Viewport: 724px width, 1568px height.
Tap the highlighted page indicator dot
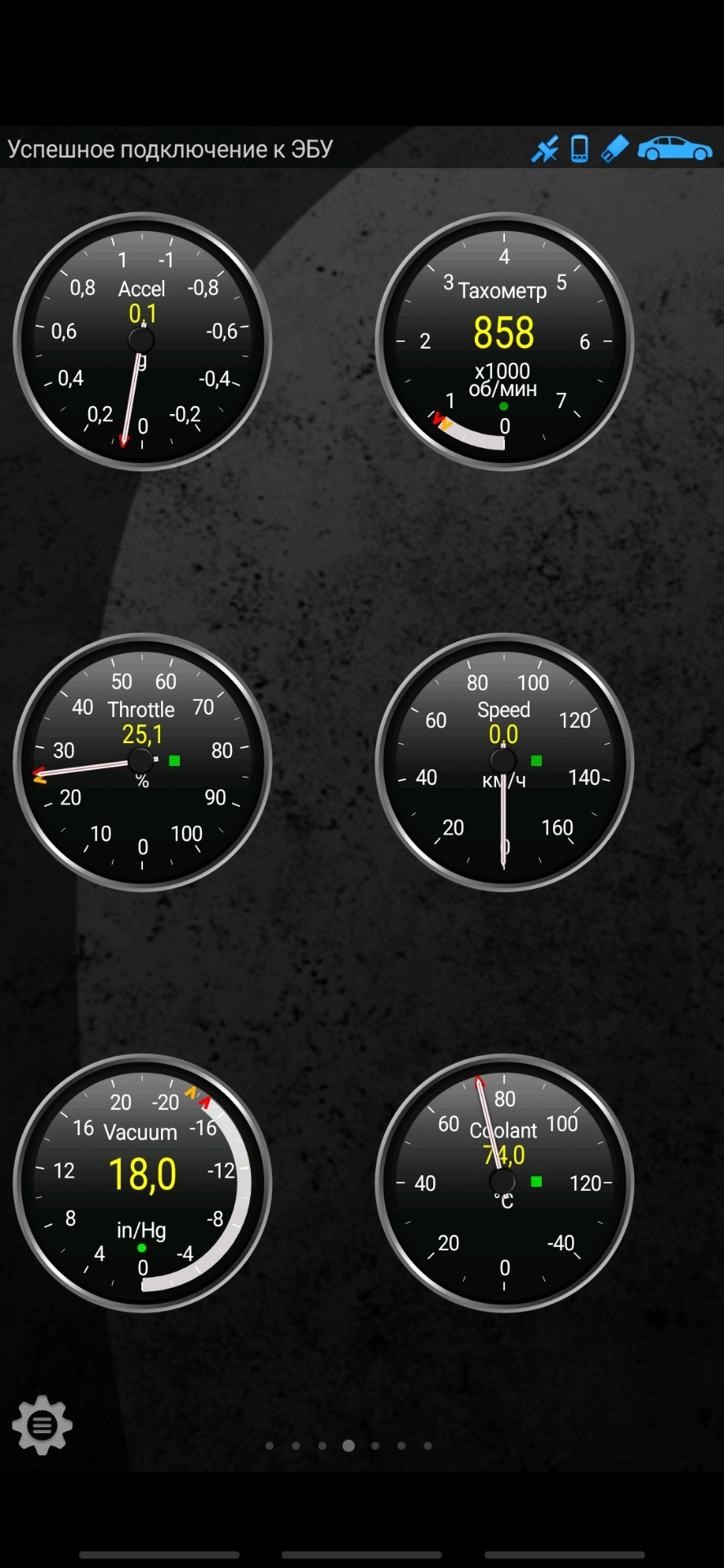[348, 1445]
